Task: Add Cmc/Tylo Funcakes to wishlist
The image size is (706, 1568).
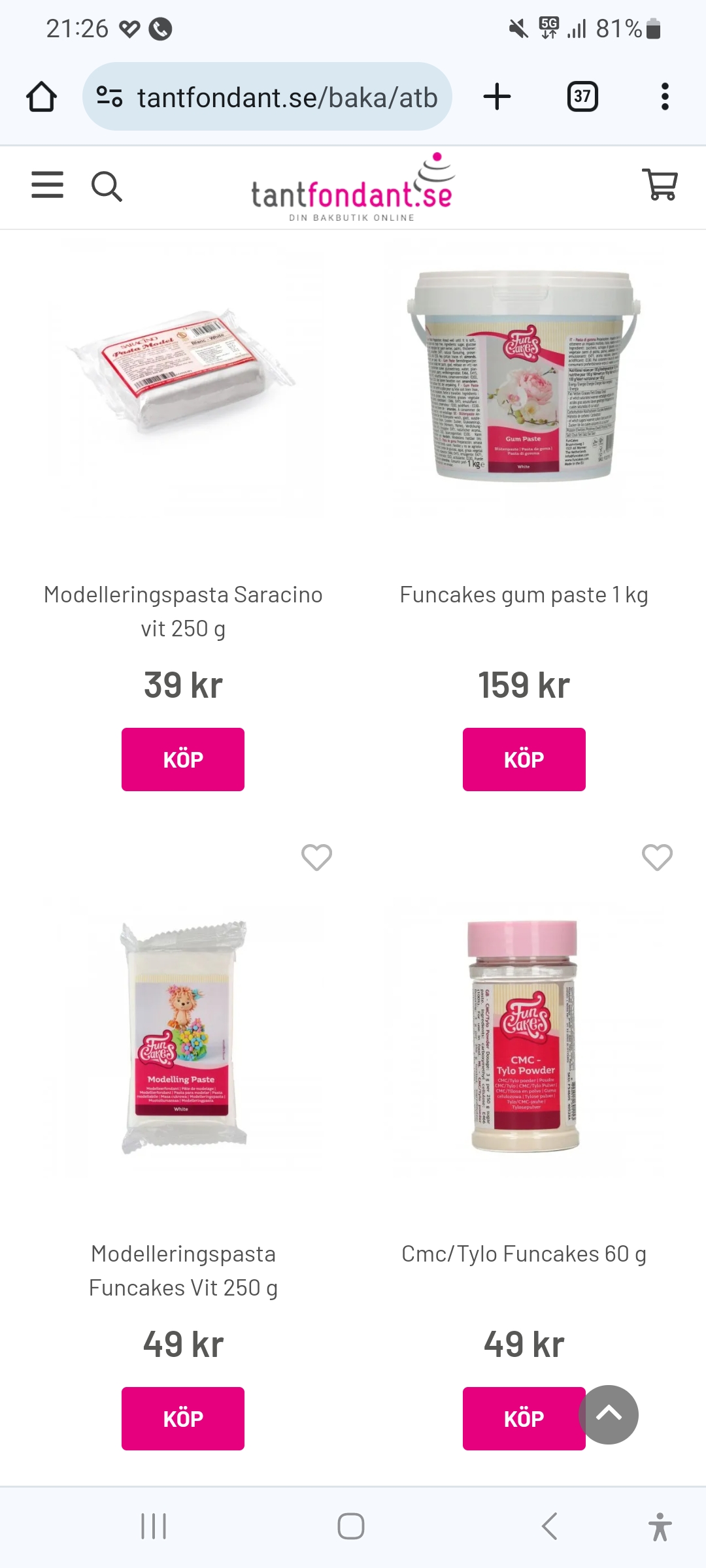Action: [657, 857]
